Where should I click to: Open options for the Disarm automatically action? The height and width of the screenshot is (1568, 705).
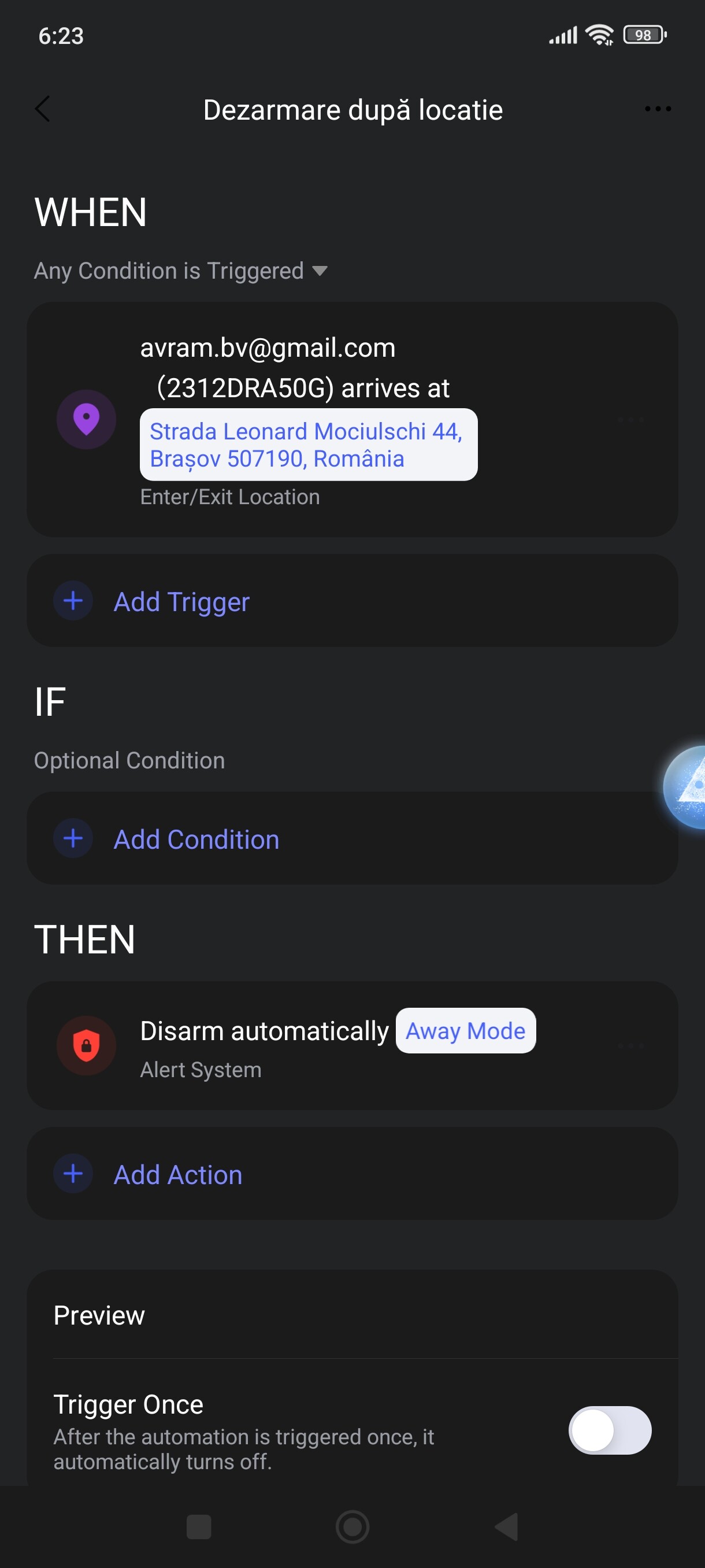coord(630,1046)
